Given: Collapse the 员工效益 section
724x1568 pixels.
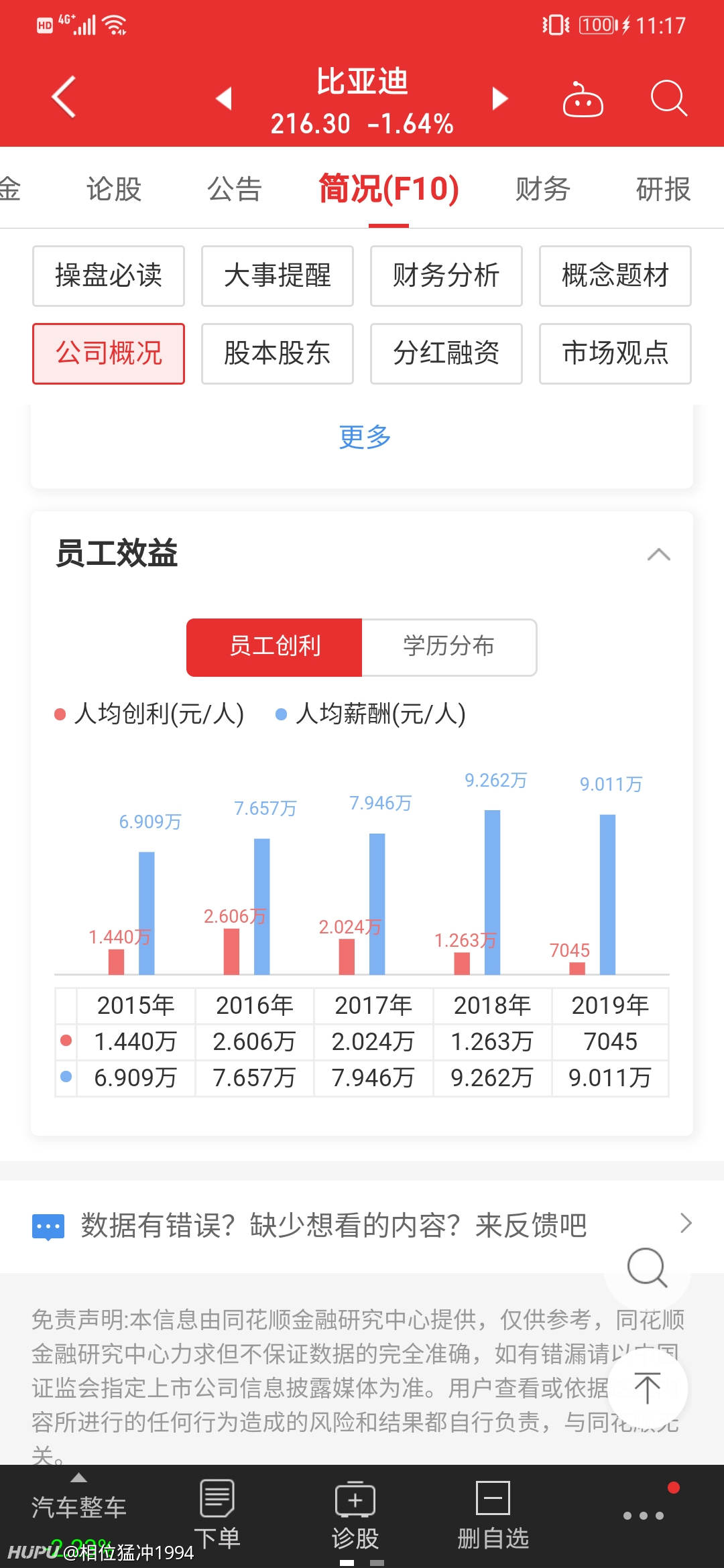Looking at the screenshot, I should point(658,555).
